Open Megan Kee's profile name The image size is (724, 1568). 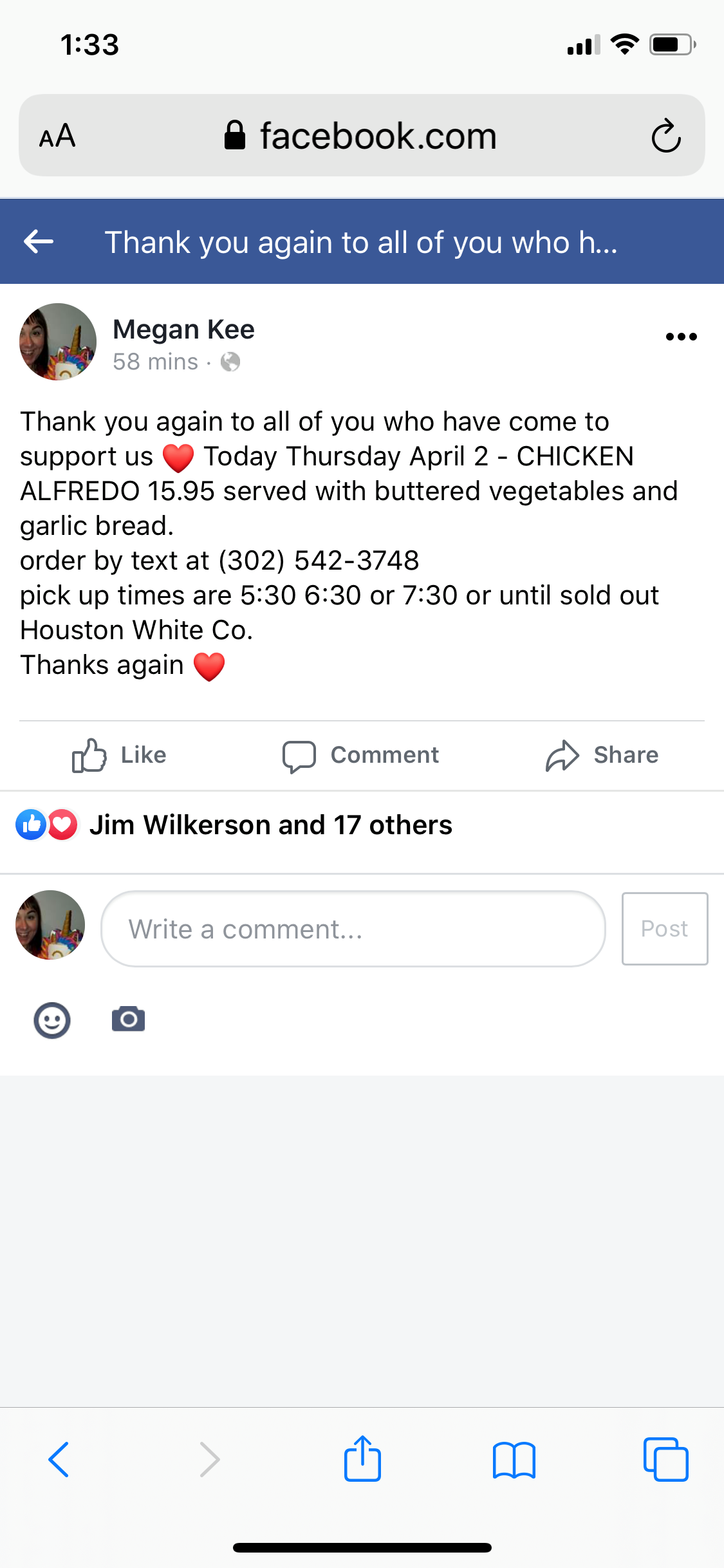(x=184, y=330)
